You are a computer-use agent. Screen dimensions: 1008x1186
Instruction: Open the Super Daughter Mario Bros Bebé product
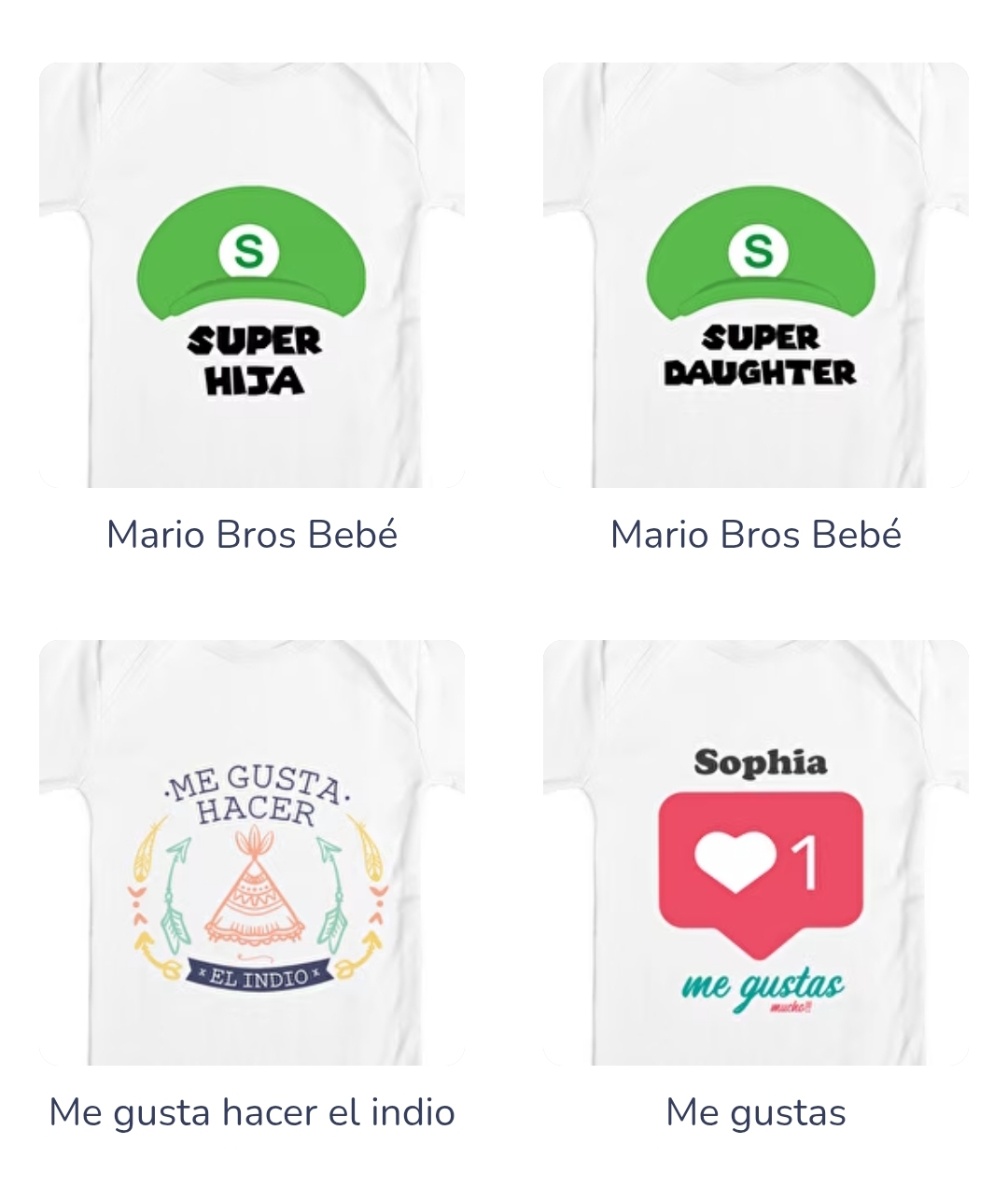point(756,276)
